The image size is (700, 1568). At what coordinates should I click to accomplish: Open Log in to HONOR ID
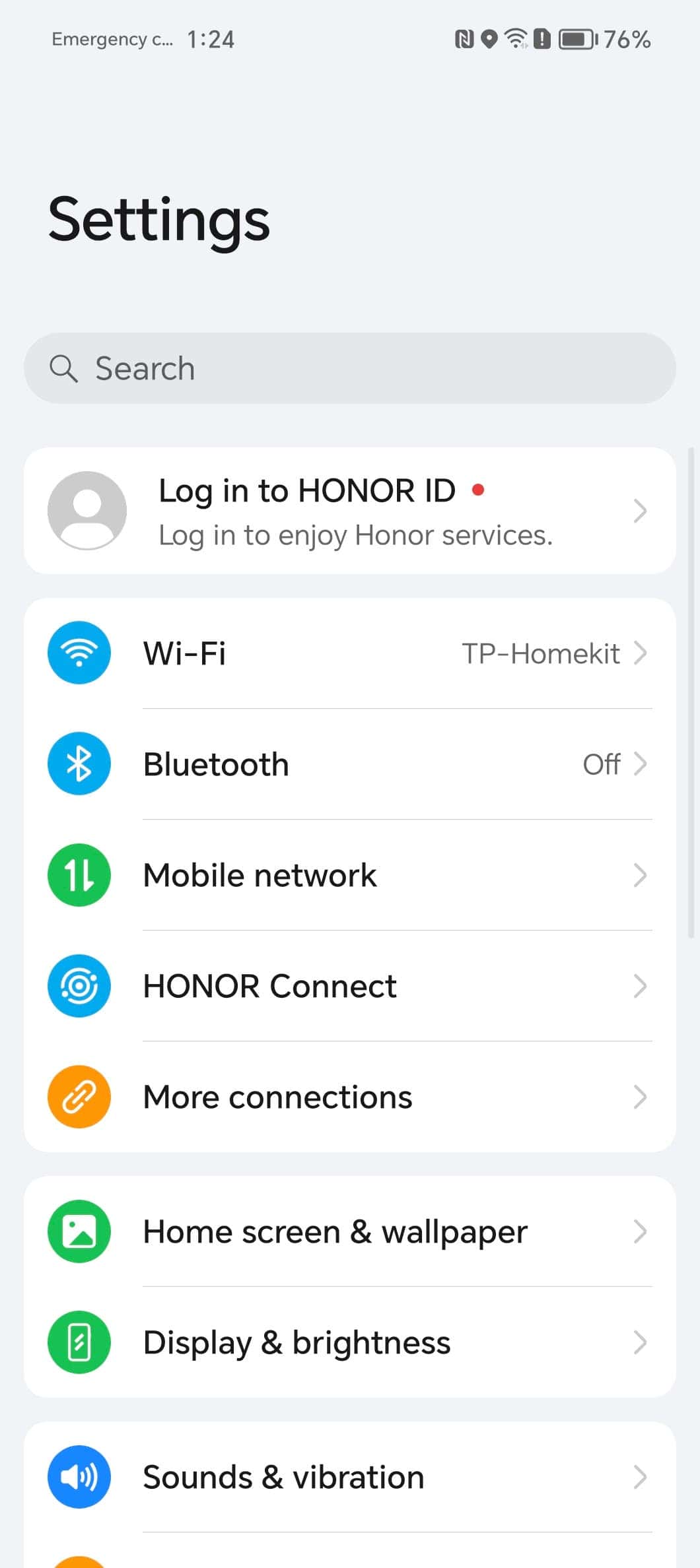[350, 511]
